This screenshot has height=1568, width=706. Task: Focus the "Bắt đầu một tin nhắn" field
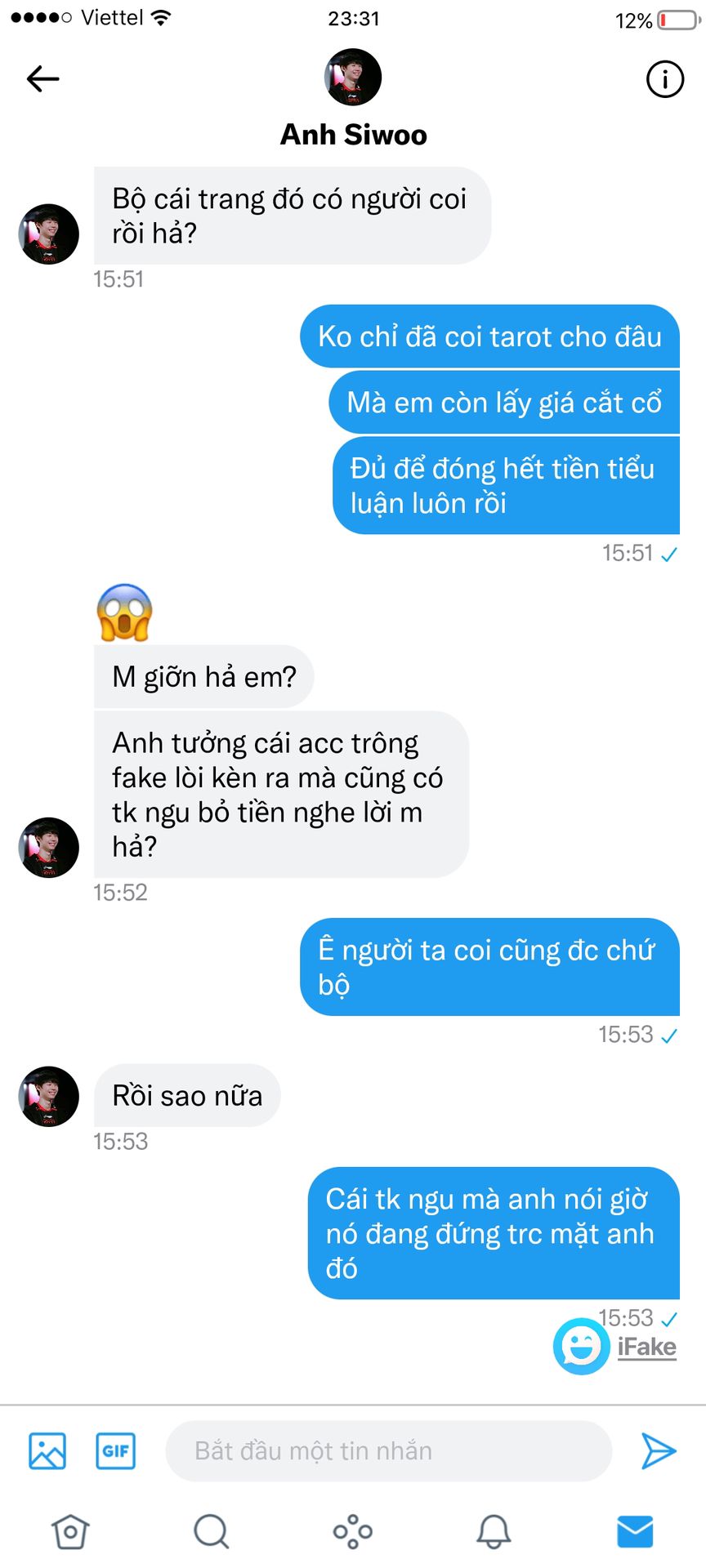point(388,1451)
